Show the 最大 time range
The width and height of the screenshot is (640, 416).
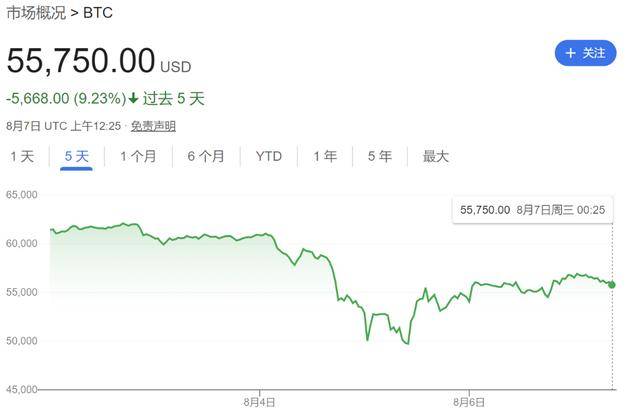pos(435,156)
